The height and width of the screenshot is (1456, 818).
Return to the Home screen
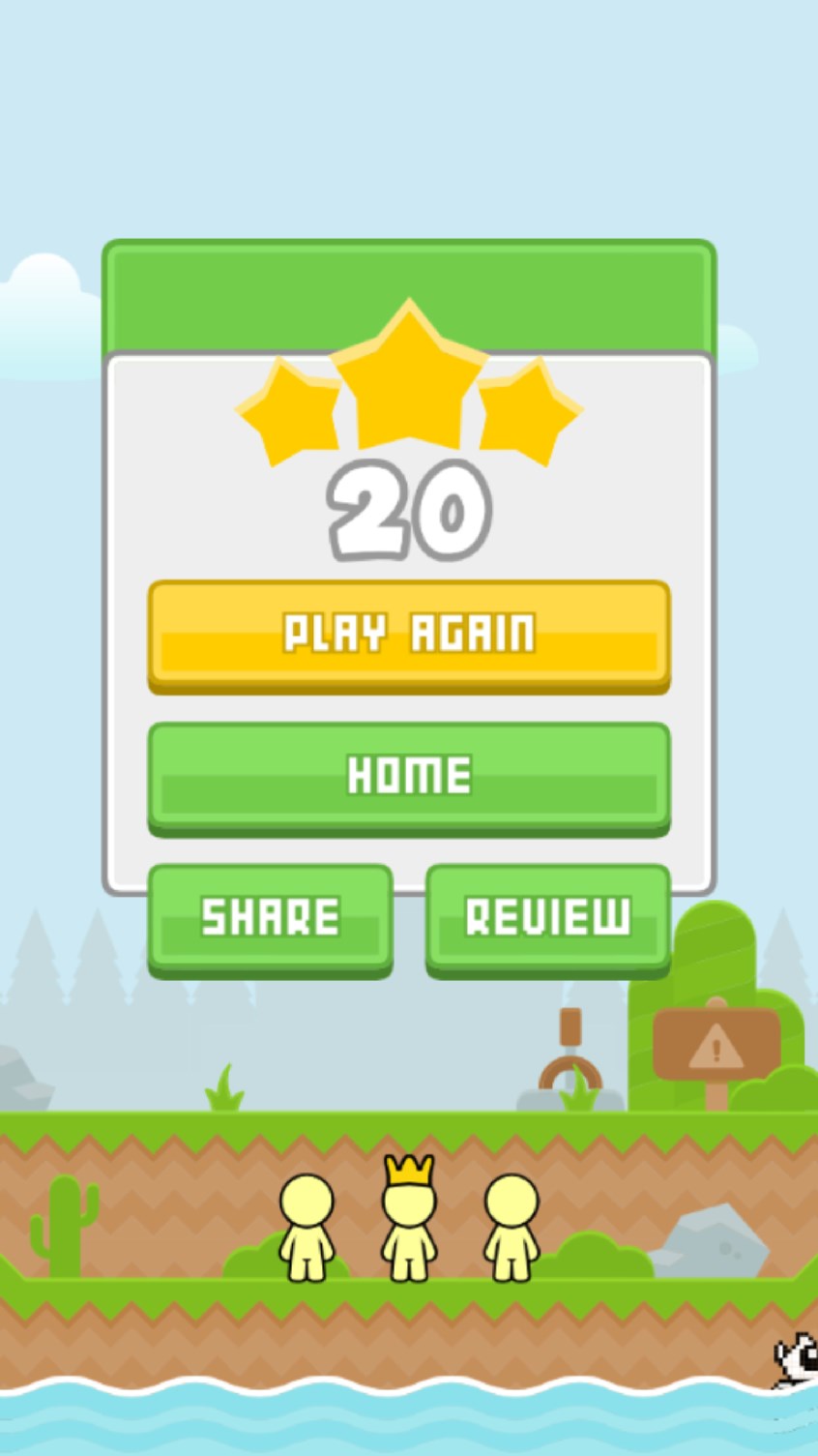(408, 776)
